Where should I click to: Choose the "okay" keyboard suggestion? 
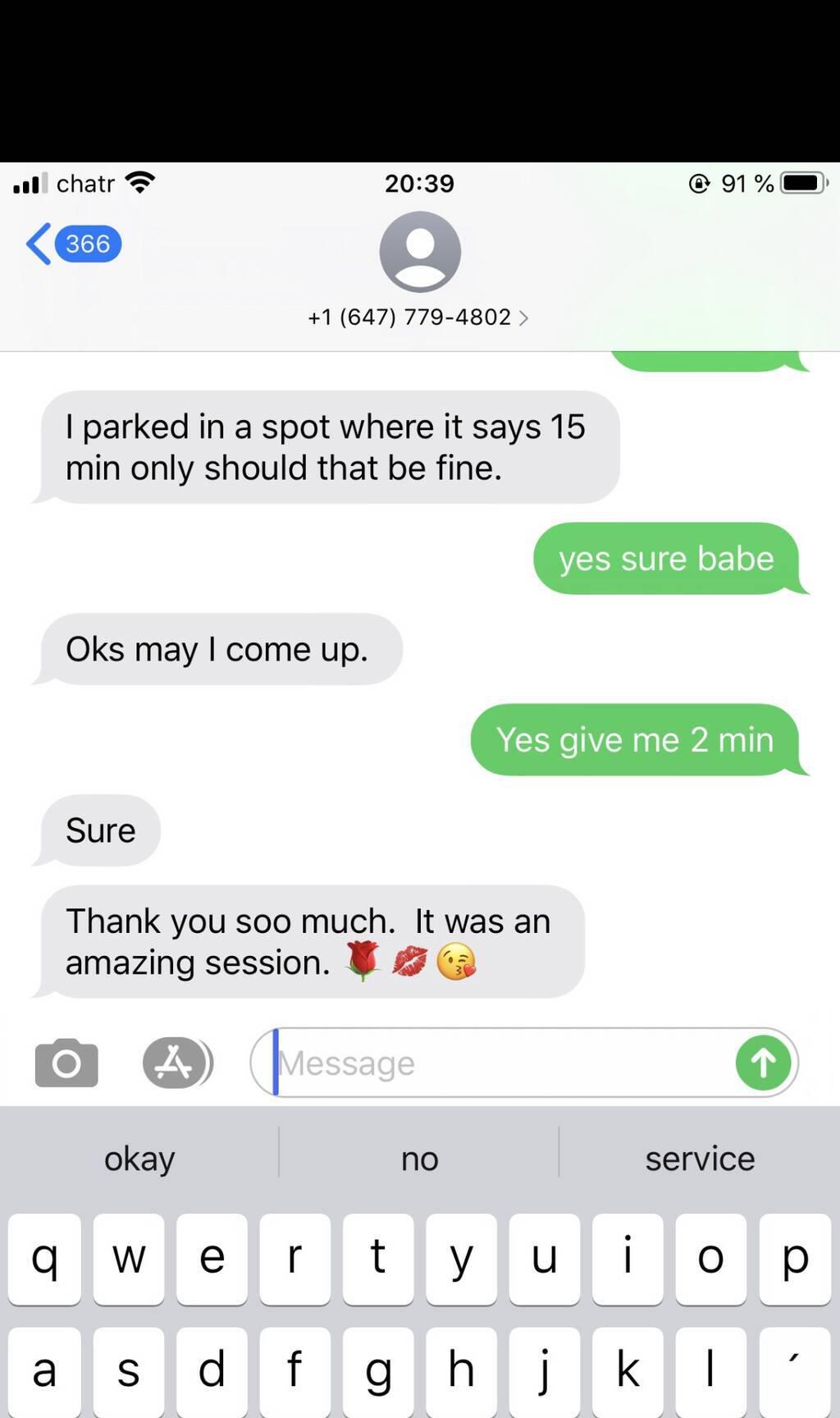139,1159
